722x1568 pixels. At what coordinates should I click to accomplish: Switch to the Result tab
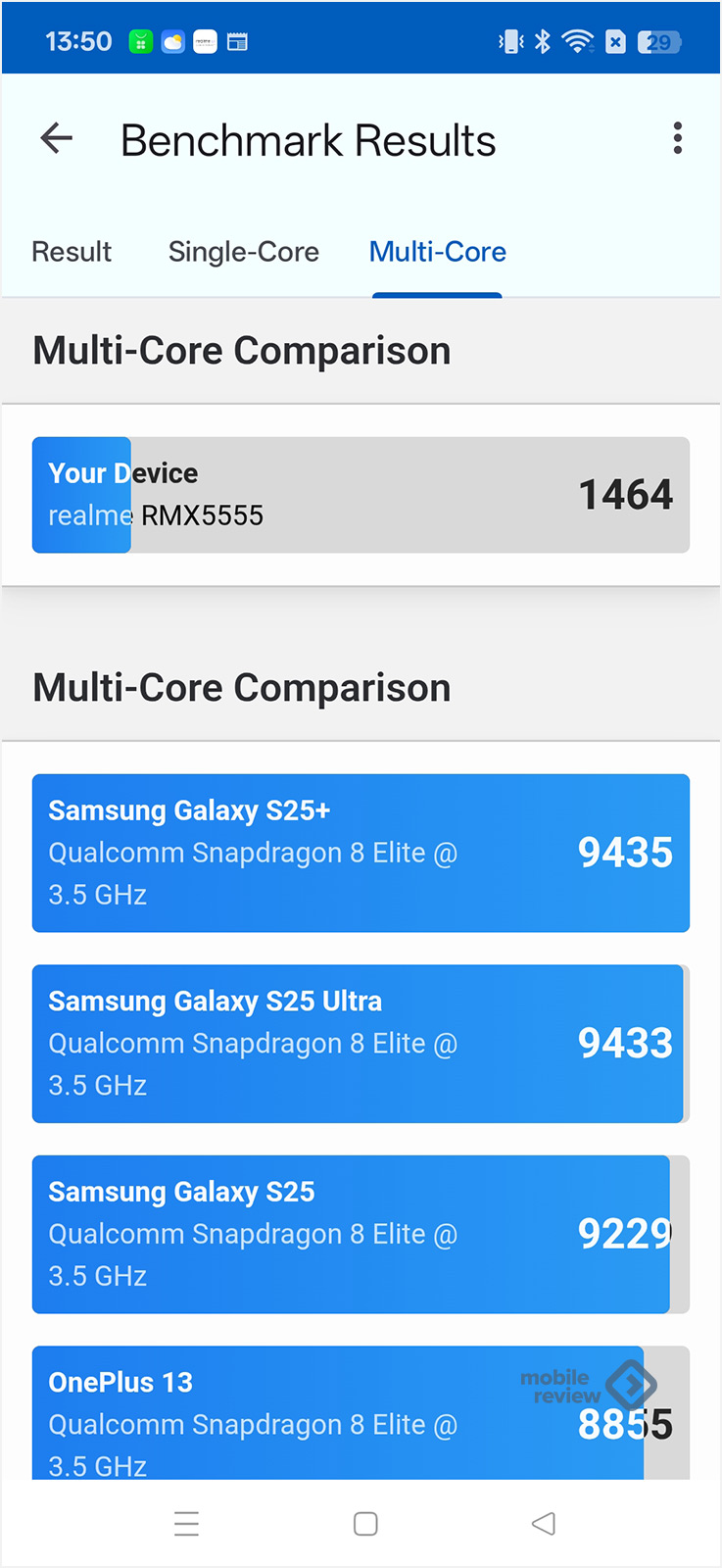(72, 252)
